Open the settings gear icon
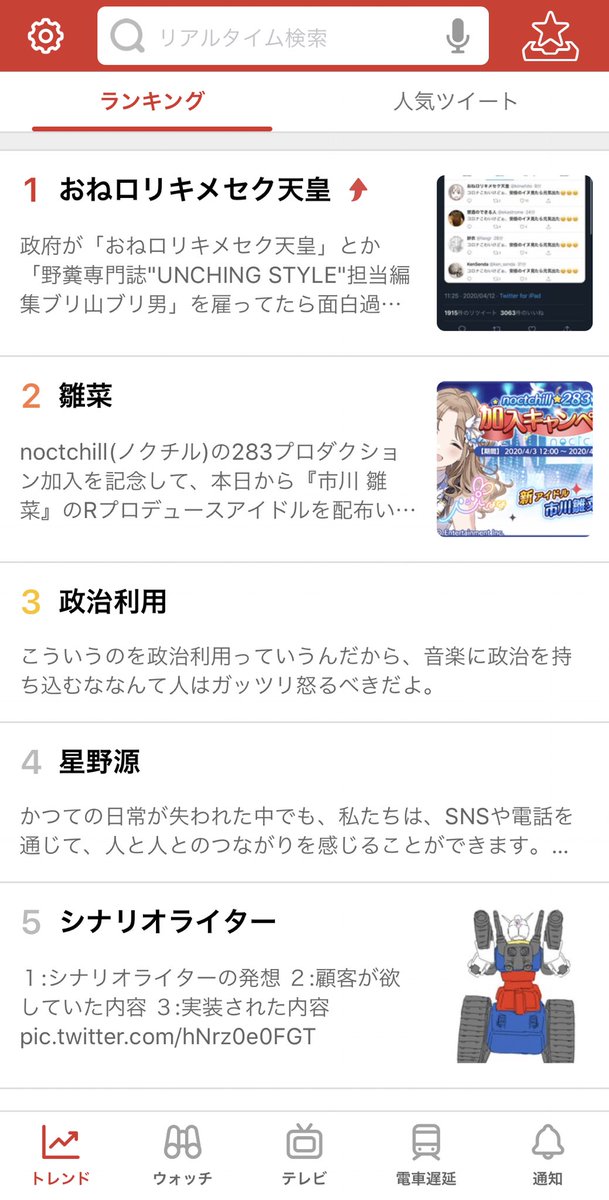The height and width of the screenshot is (1200, 609). click(x=46, y=36)
